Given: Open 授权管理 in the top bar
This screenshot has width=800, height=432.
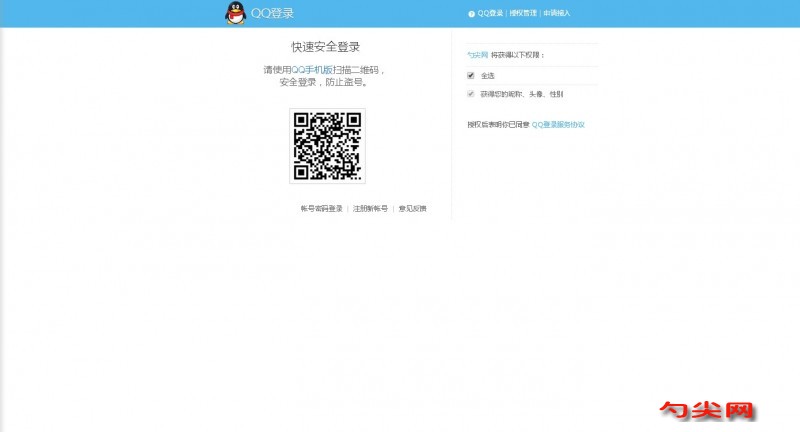Looking at the screenshot, I should (523, 13).
